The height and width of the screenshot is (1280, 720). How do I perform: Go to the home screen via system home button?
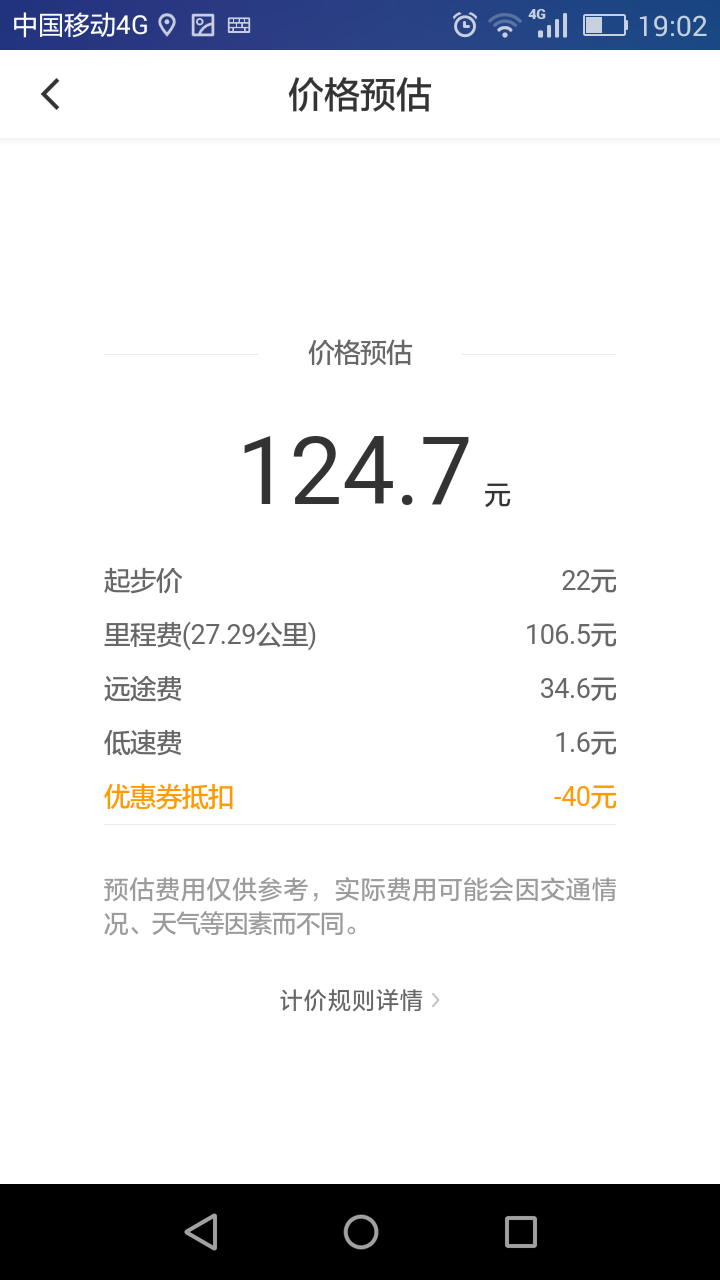click(x=361, y=1232)
